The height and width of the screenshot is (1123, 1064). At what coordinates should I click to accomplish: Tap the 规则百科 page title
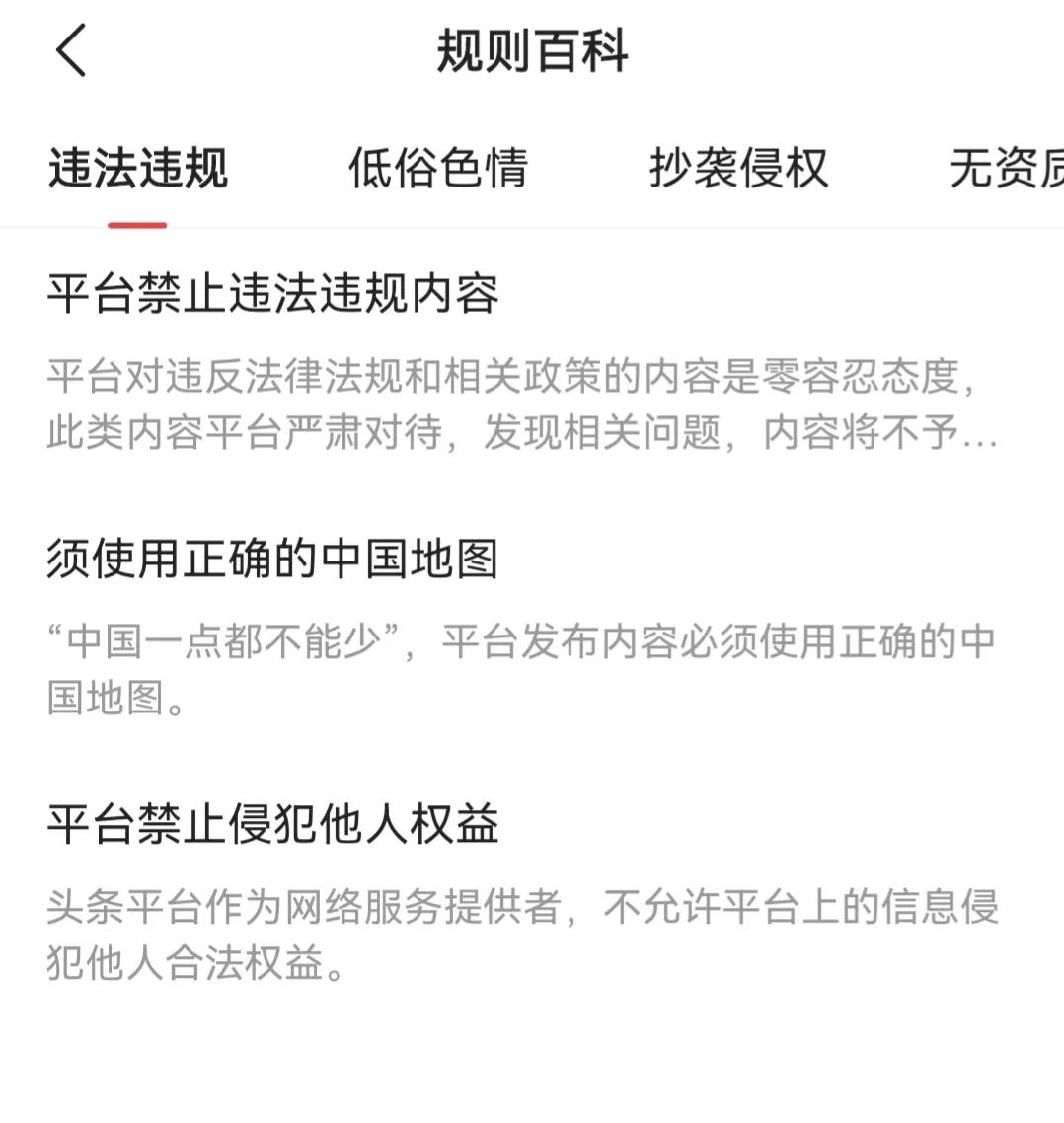pyautogui.click(x=531, y=51)
